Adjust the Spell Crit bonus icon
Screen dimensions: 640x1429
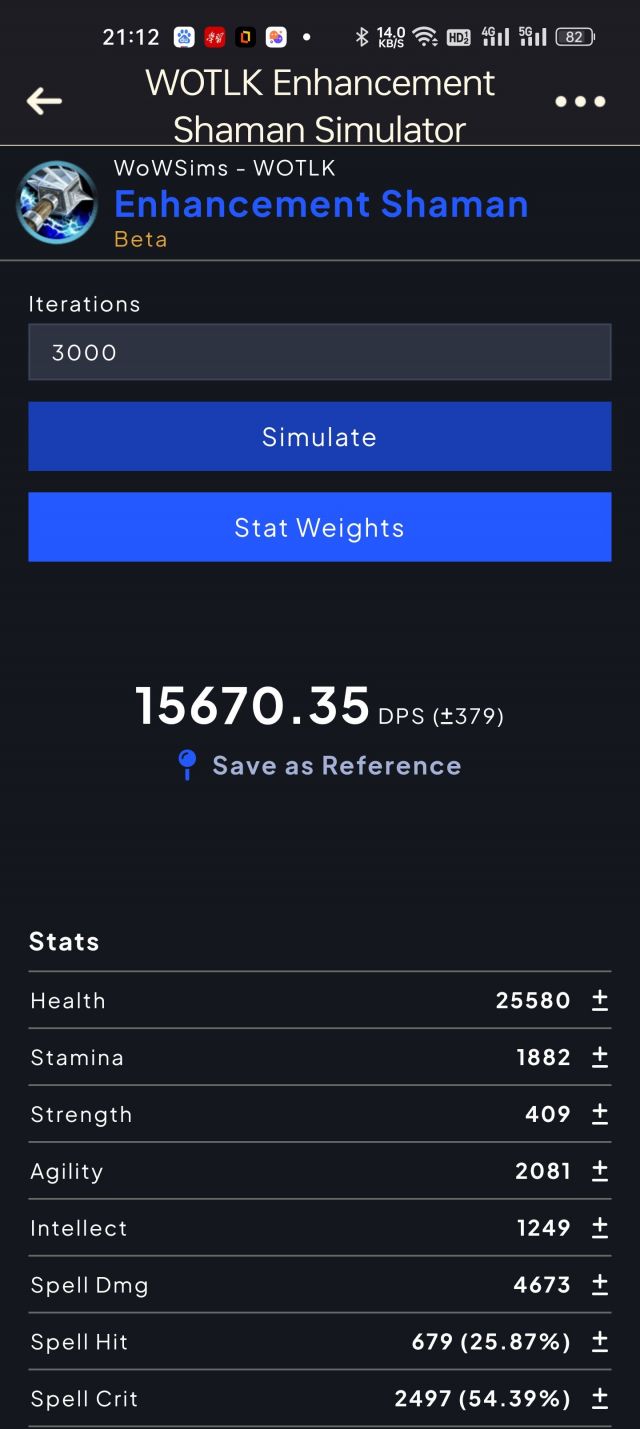click(600, 1399)
